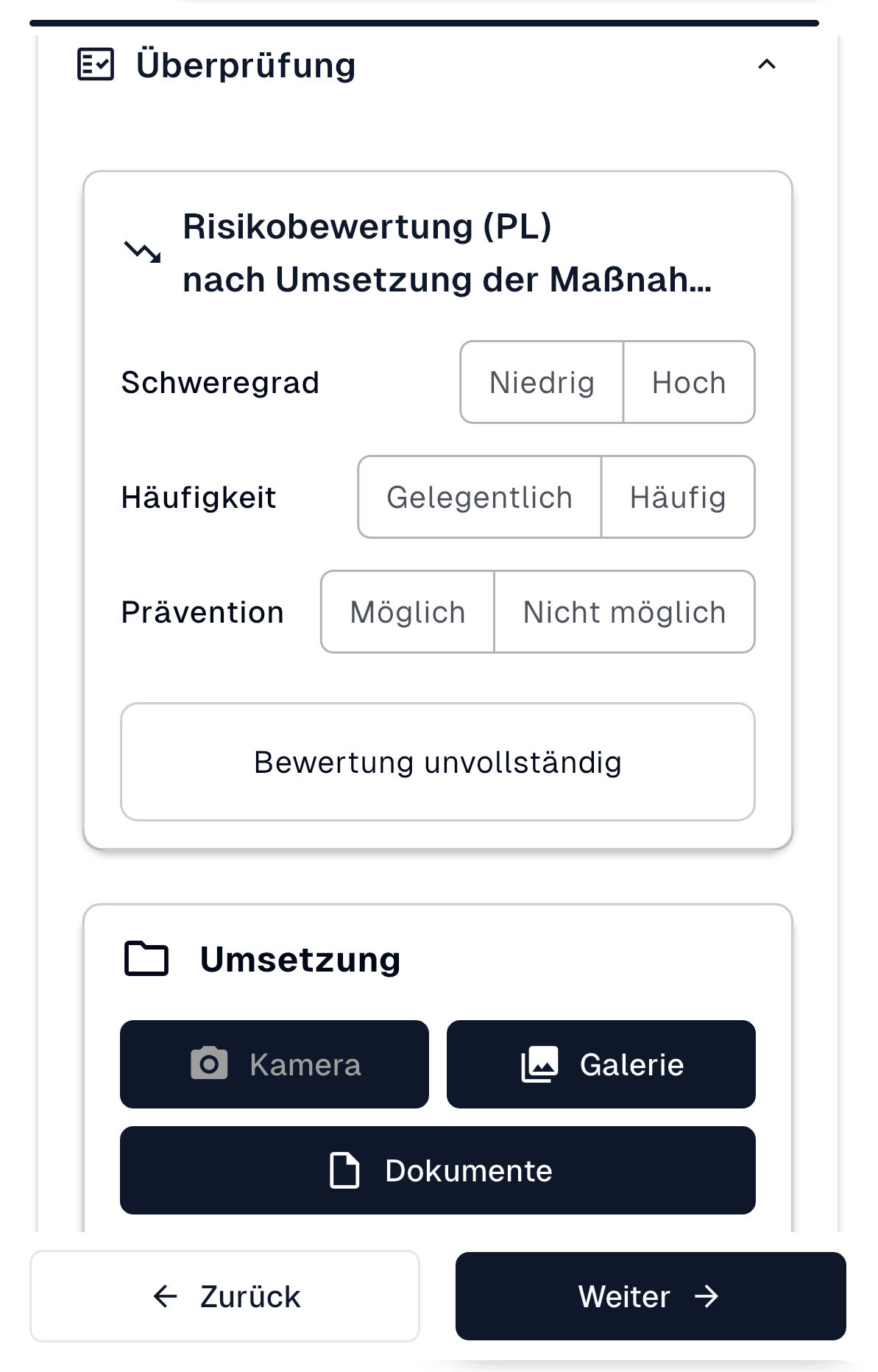Go back with the Zurück button
Viewport: 878px width, 1372px height.
click(x=224, y=1296)
